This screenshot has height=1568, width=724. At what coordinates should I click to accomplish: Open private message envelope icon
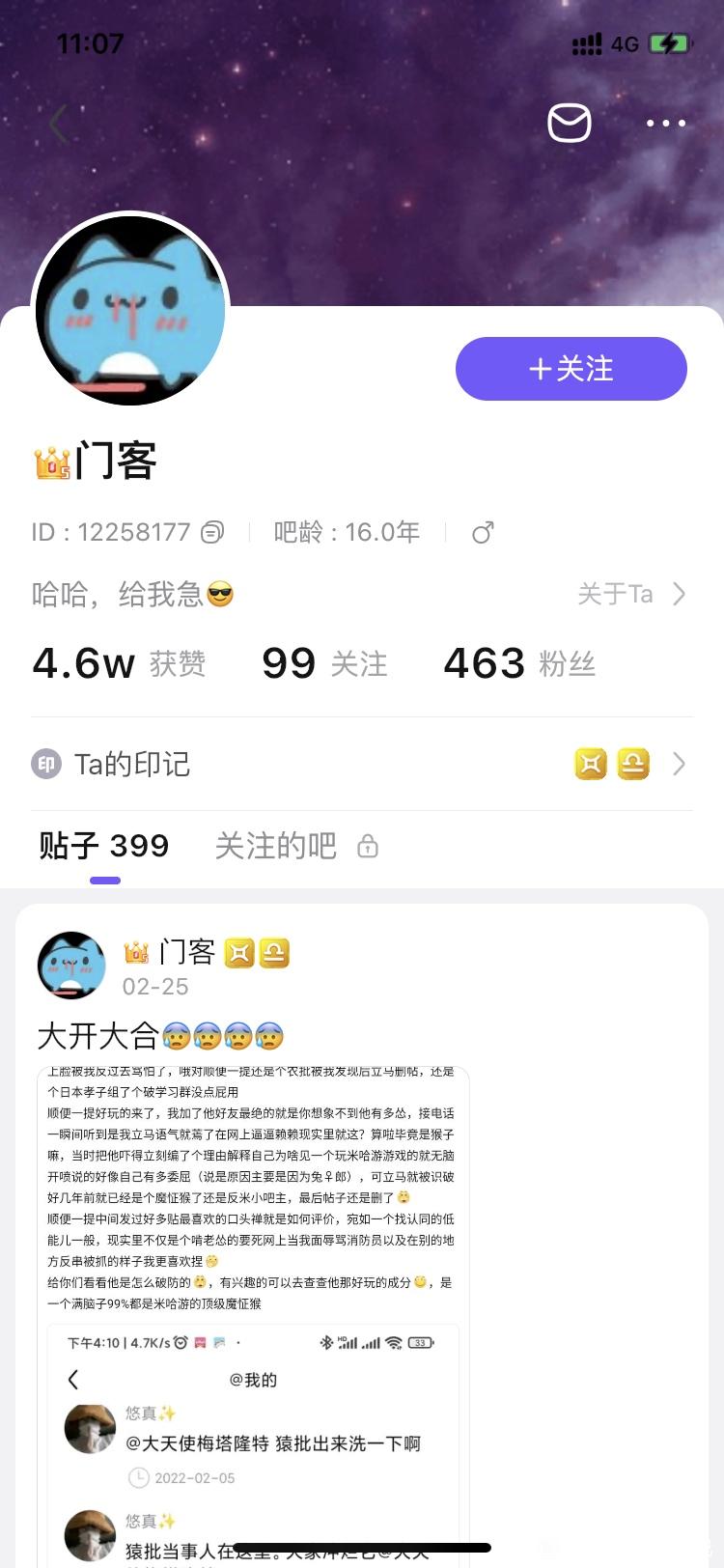[570, 124]
